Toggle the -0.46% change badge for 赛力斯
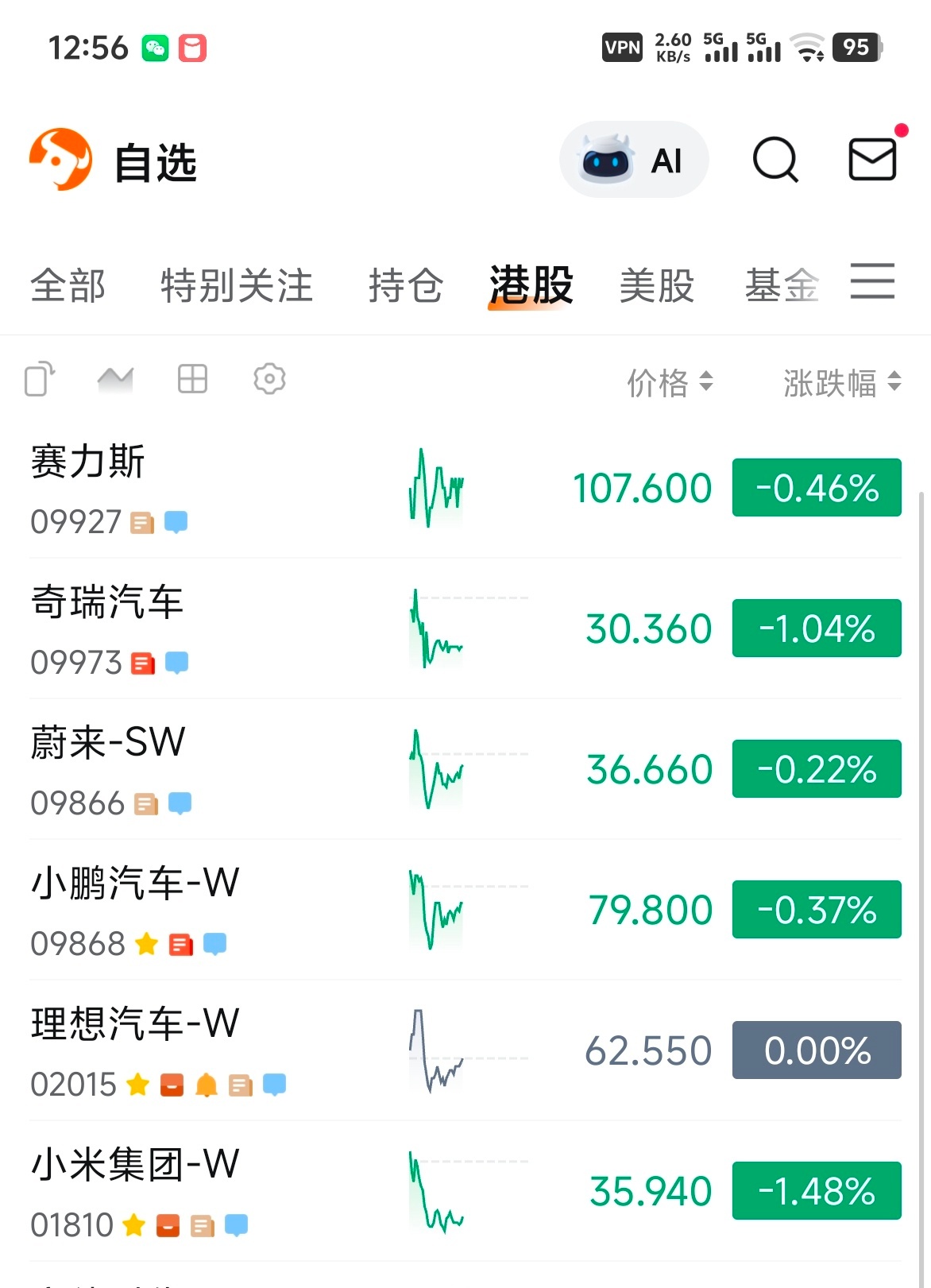This screenshot has width=931, height=1288. pos(817,488)
